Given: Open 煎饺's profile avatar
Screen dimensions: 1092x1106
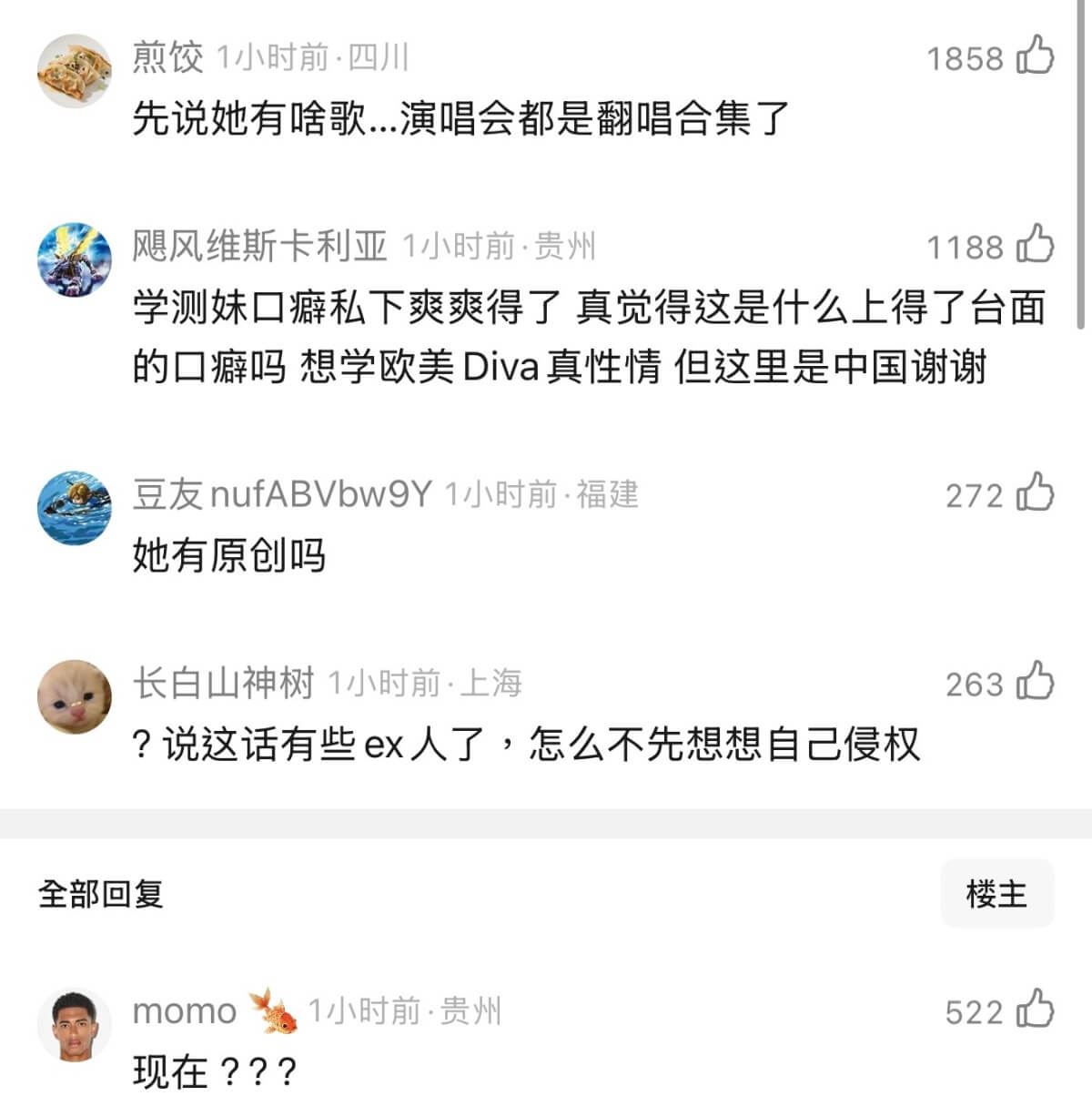Looking at the screenshot, I should [x=74, y=71].
